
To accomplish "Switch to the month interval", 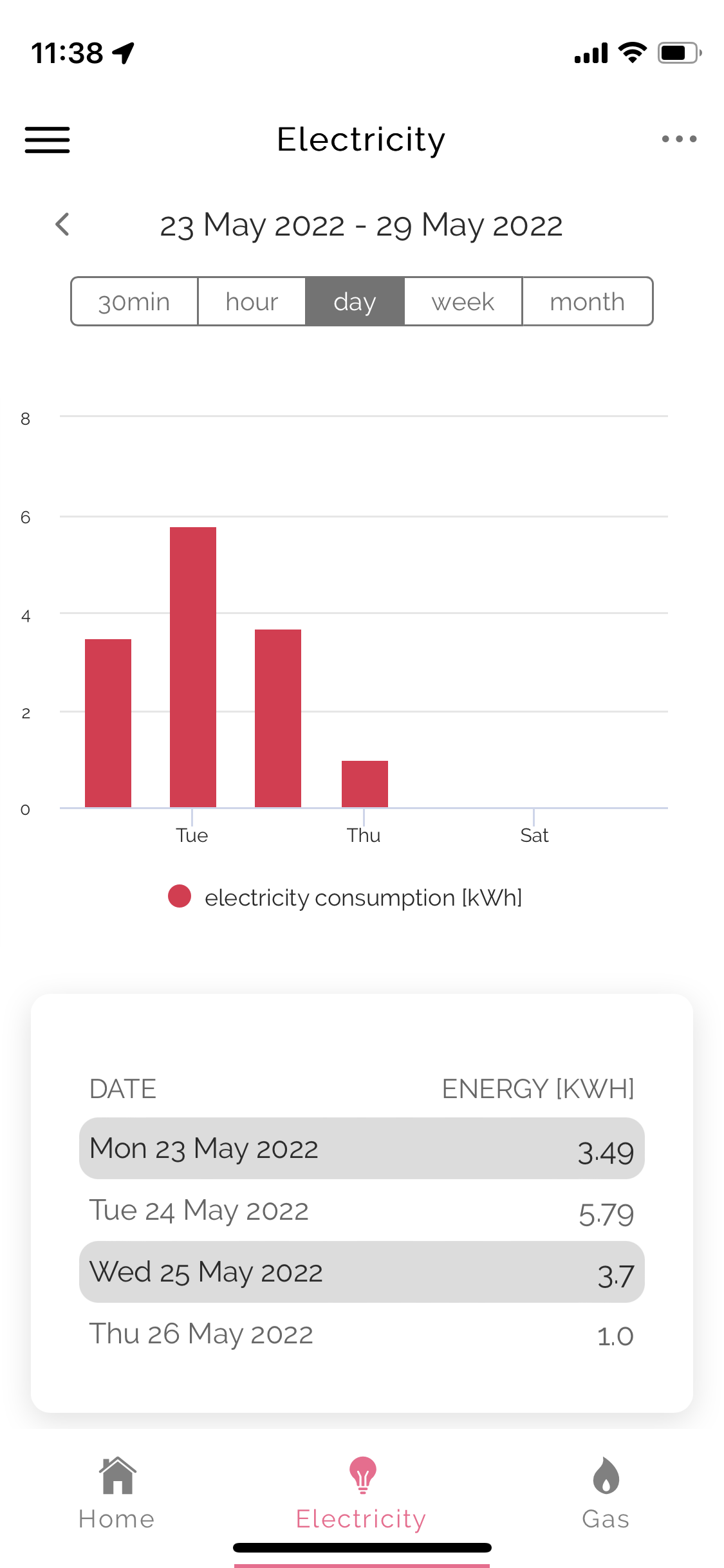I will [x=587, y=301].
